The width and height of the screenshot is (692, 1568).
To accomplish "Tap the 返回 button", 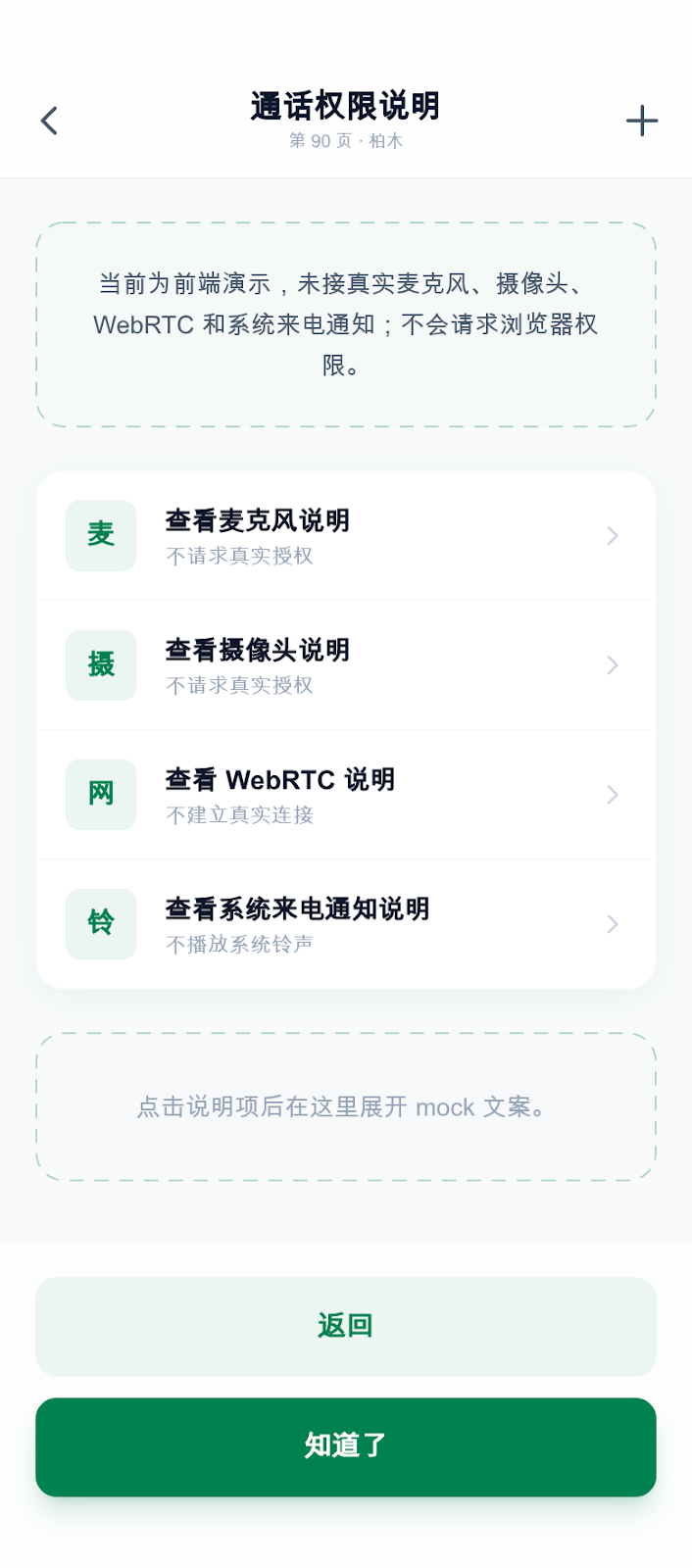I will pyautogui.click(x=346, y=1326).
